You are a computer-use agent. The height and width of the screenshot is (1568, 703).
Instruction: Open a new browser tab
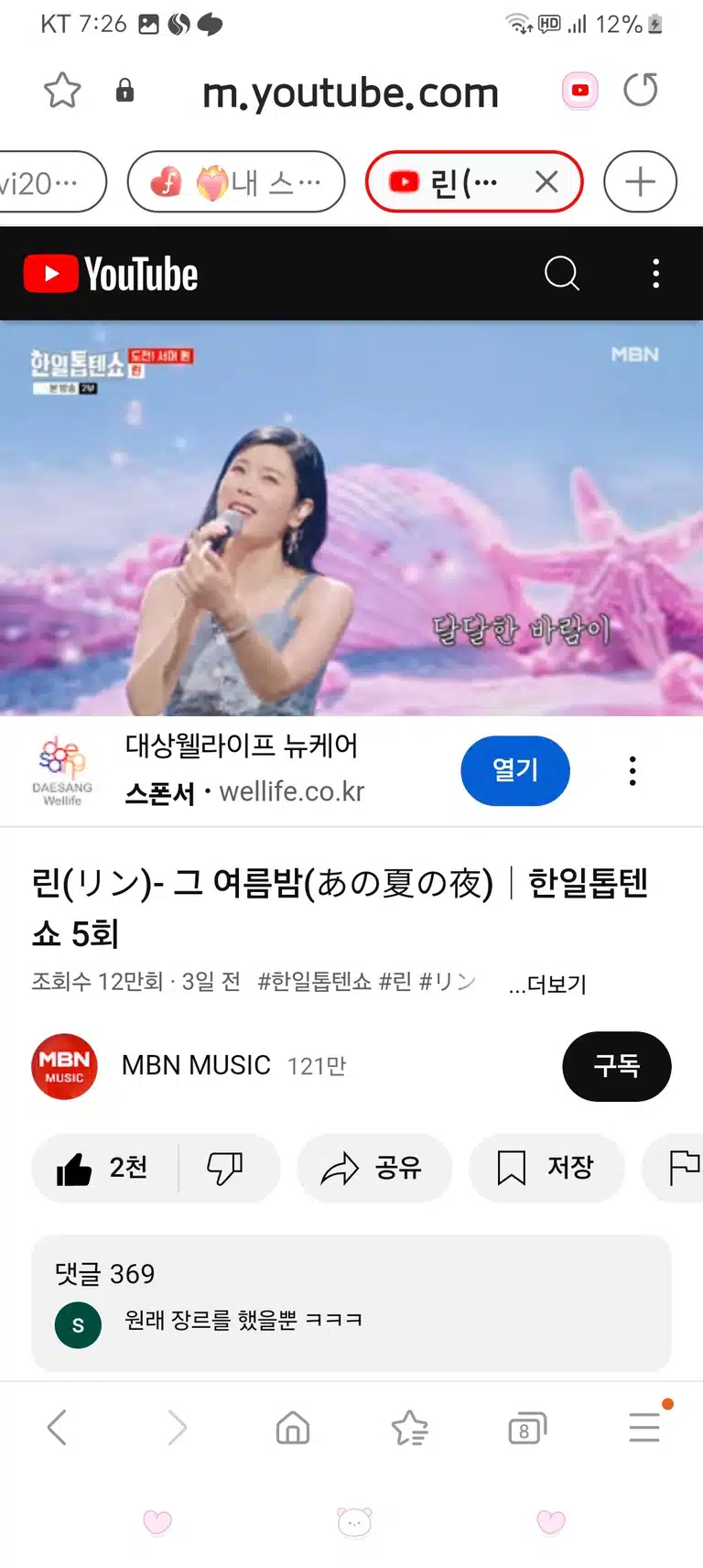(x=640, y=182)
